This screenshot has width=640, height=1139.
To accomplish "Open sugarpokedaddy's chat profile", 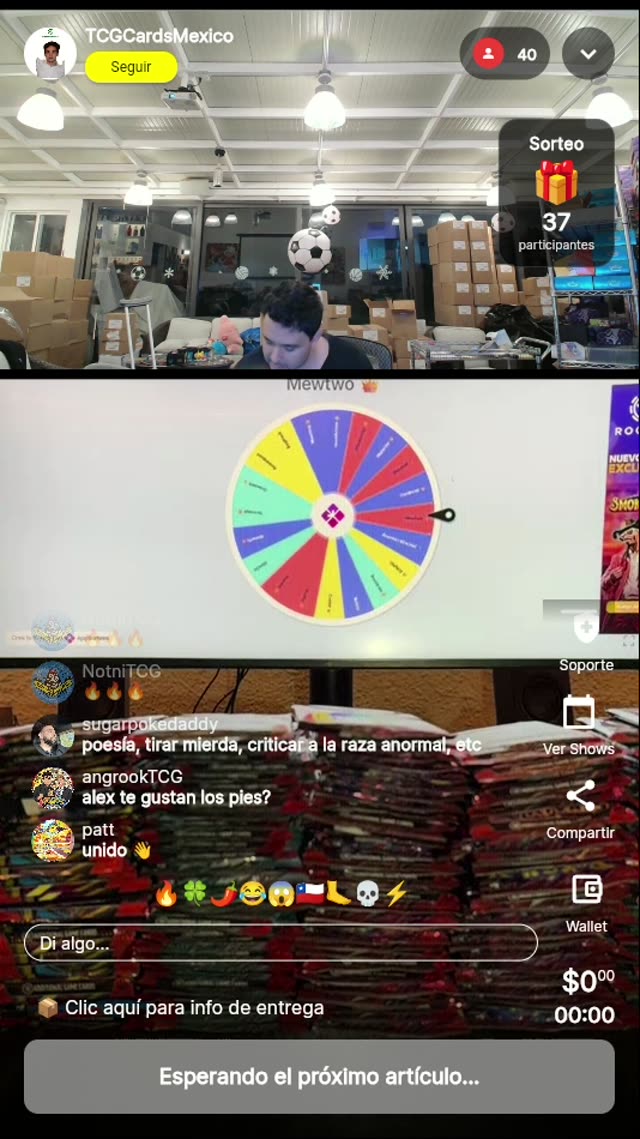I will click(52, 735).
